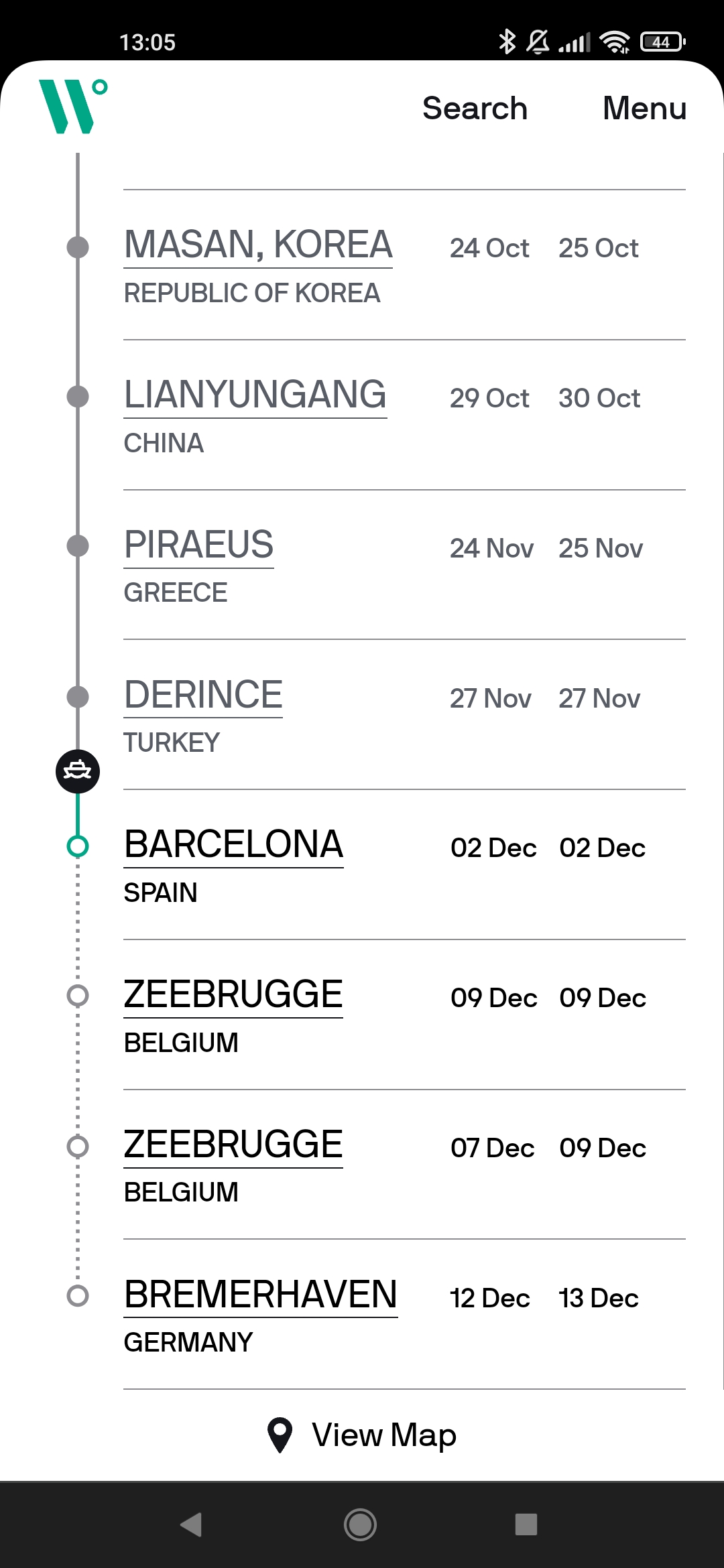Viewport: 724px width, 1568px height.
Task: Select the Lianyungang port link
Action: point(255,395)
